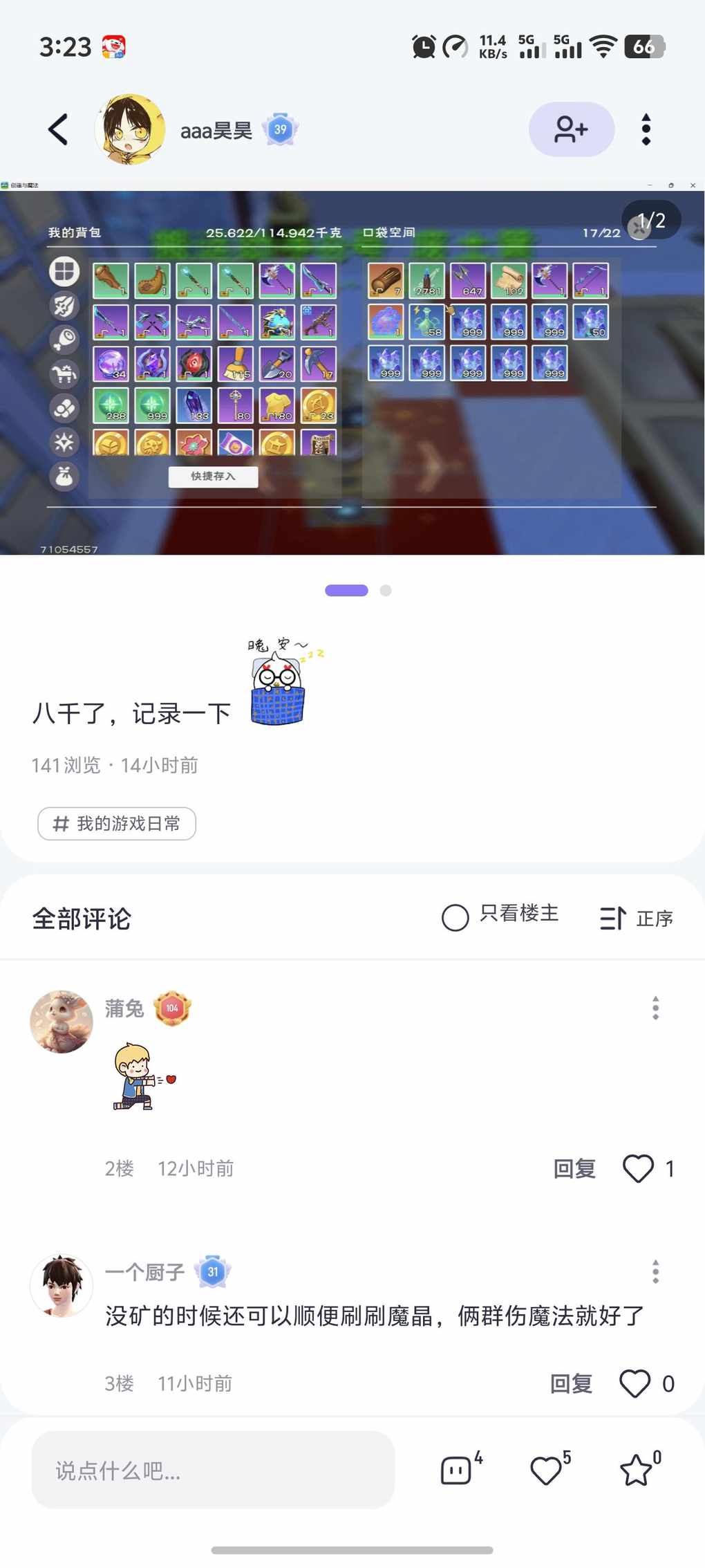View the backpack screenshot in full
The image size is (705, 1568).
tap(352, 372)
